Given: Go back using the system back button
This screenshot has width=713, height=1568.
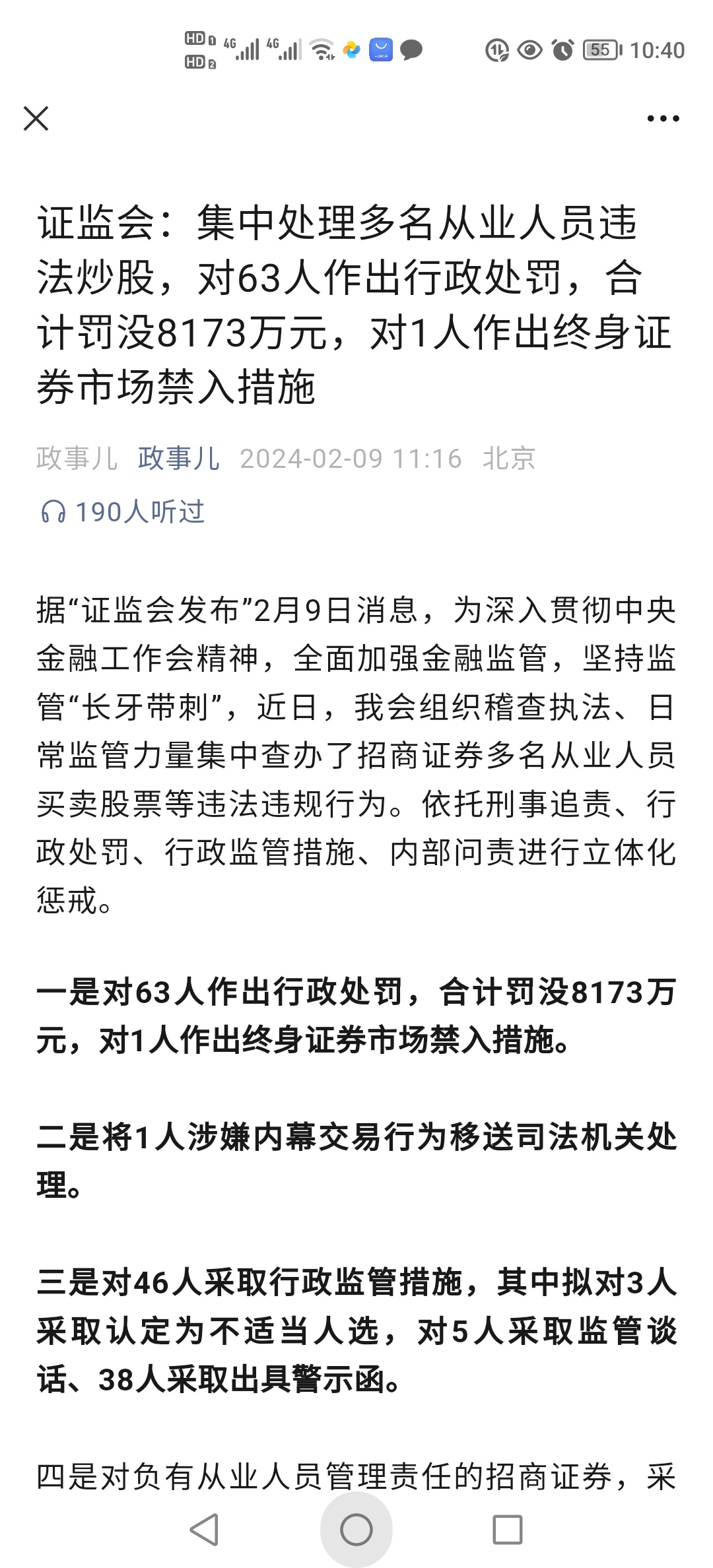Looking at the screenshot, I should coord(205,1529).
